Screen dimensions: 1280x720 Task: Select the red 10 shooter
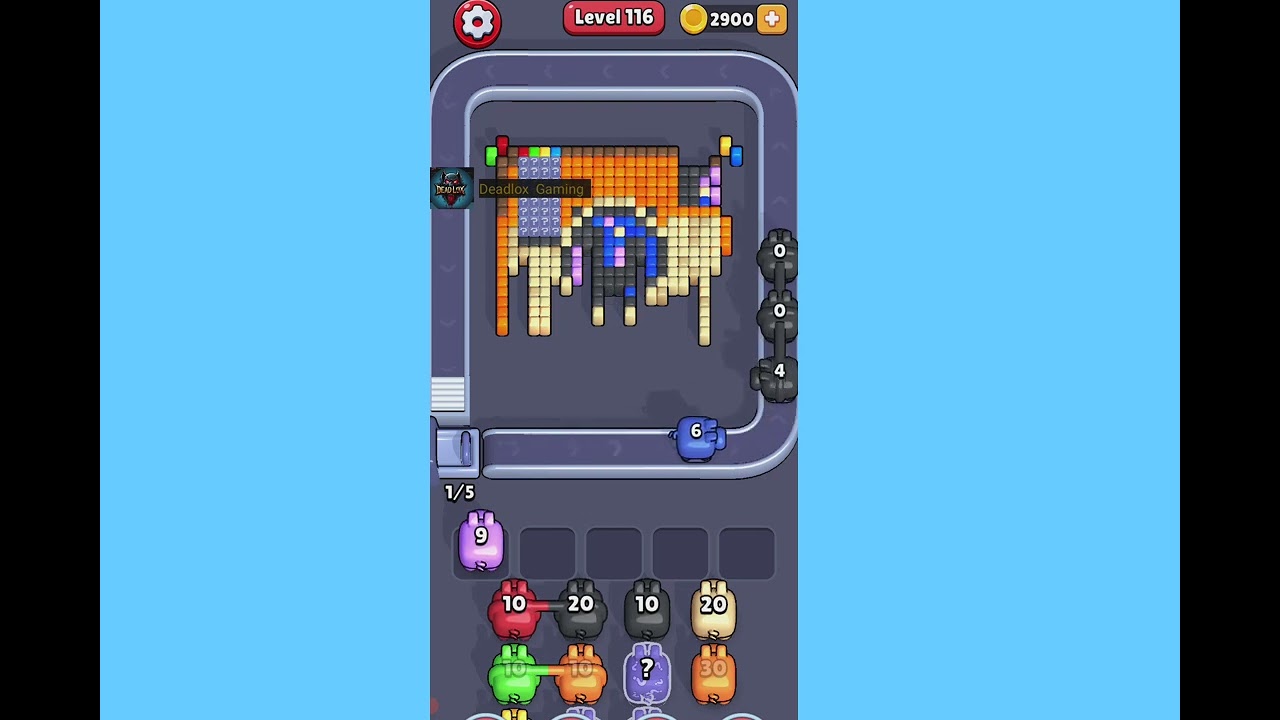click(514, 608)
